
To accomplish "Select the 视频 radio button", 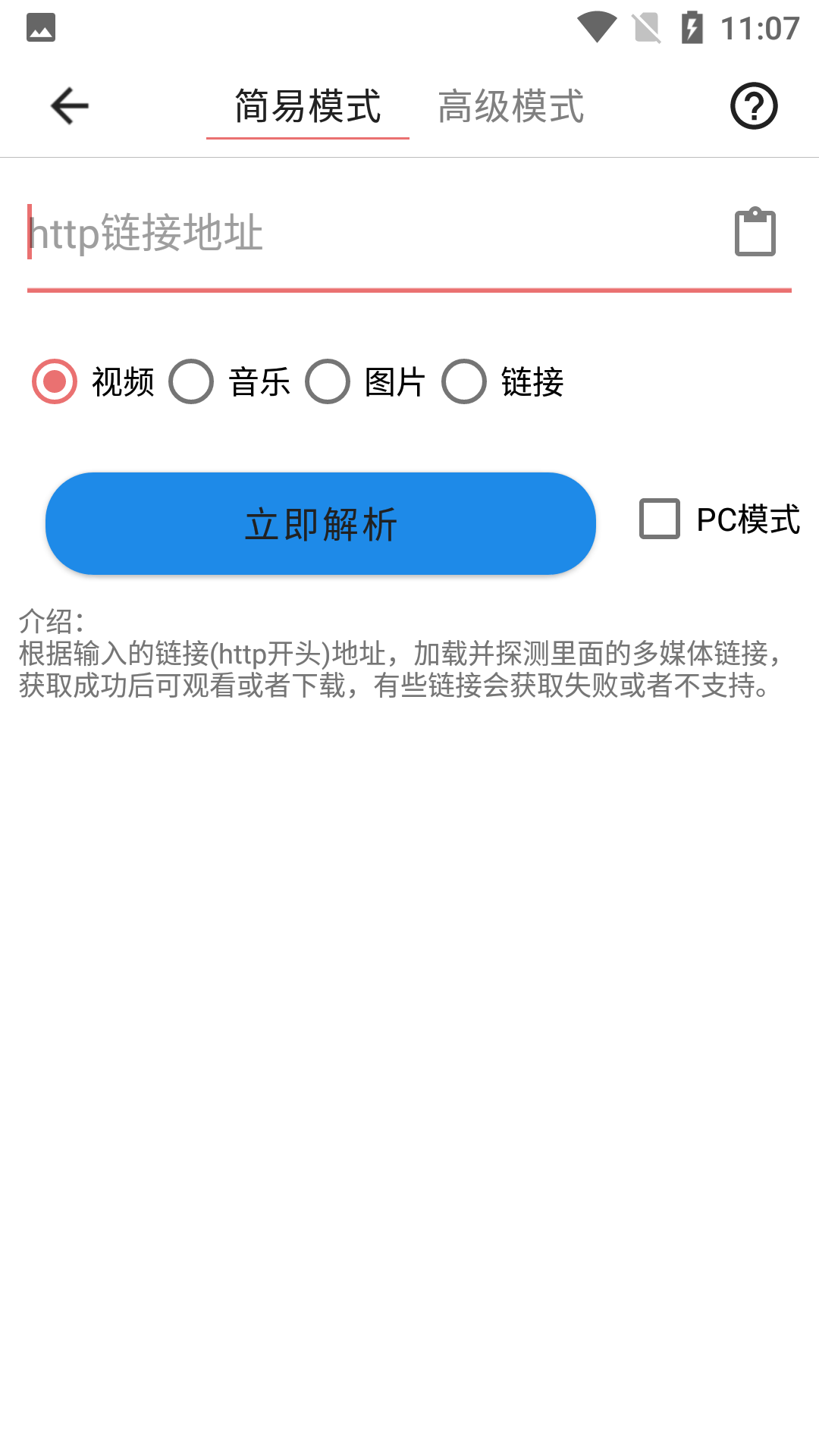I will click(x=55, y=383).
